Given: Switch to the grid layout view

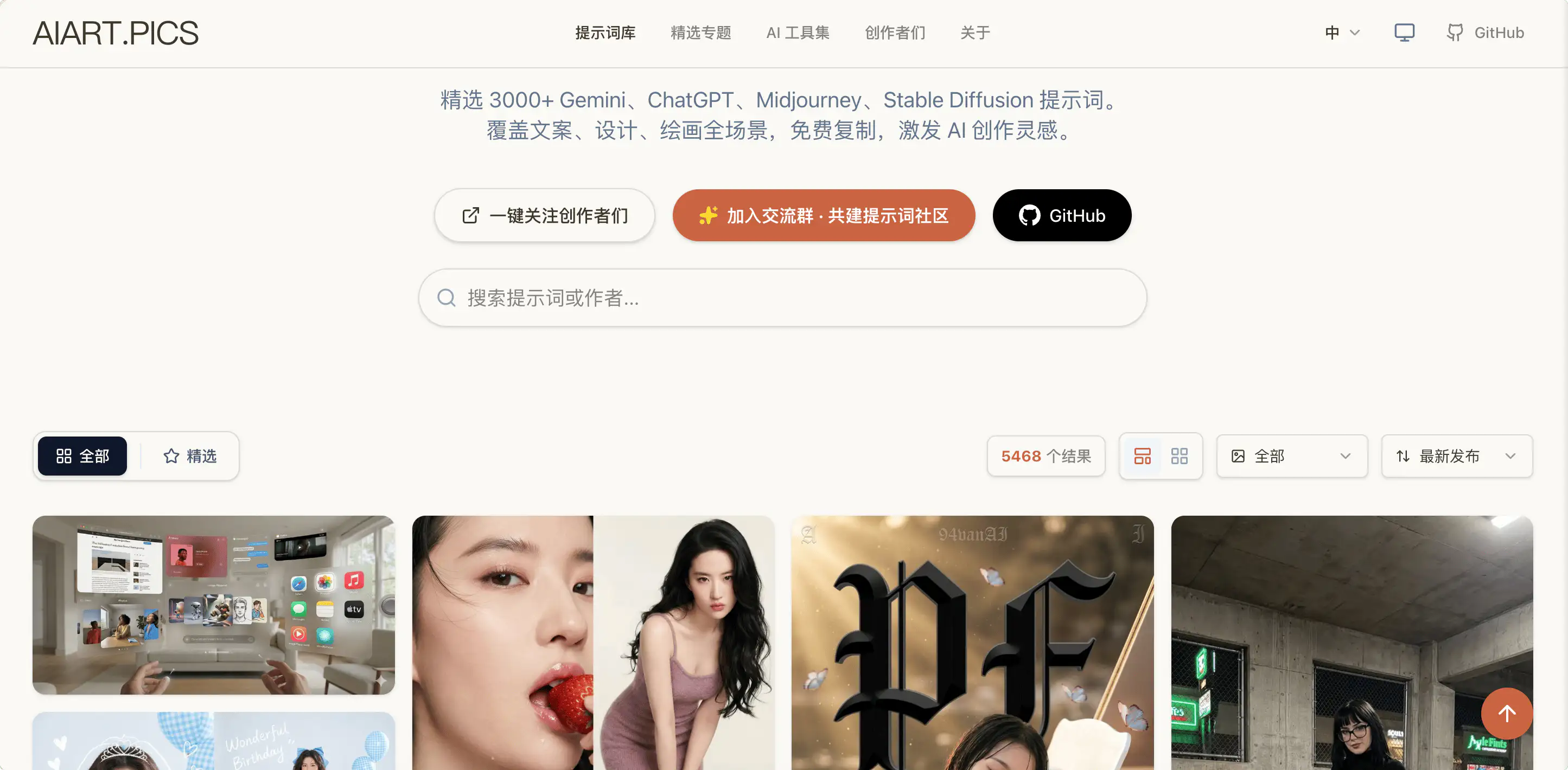Looking at the screenshot, I should pos(1179,456).
